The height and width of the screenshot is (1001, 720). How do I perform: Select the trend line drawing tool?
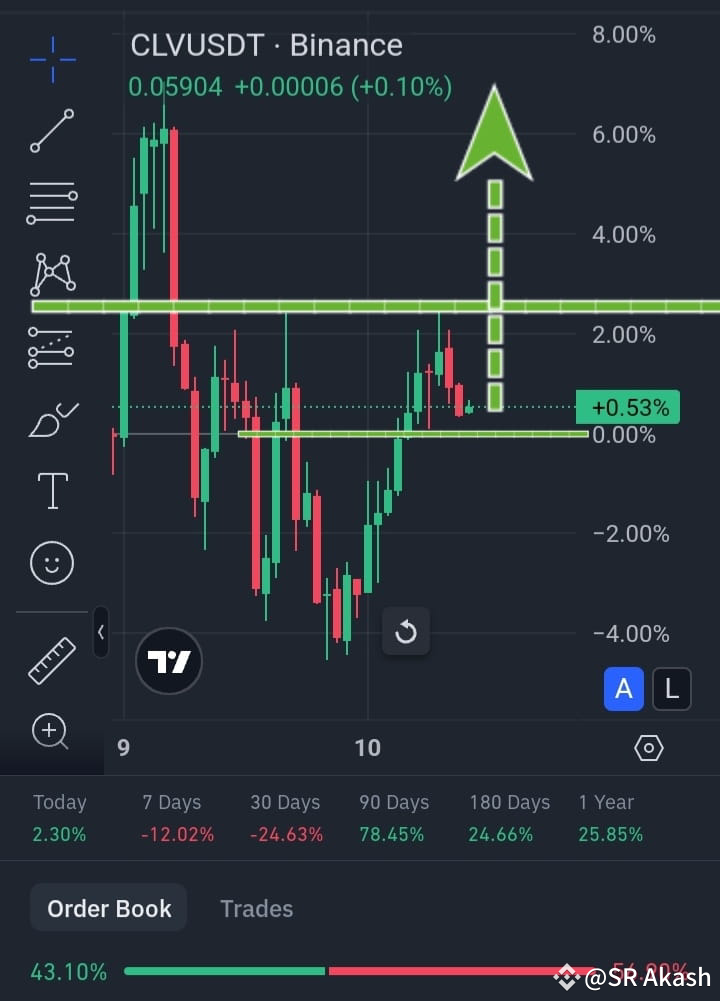(52, 130)
